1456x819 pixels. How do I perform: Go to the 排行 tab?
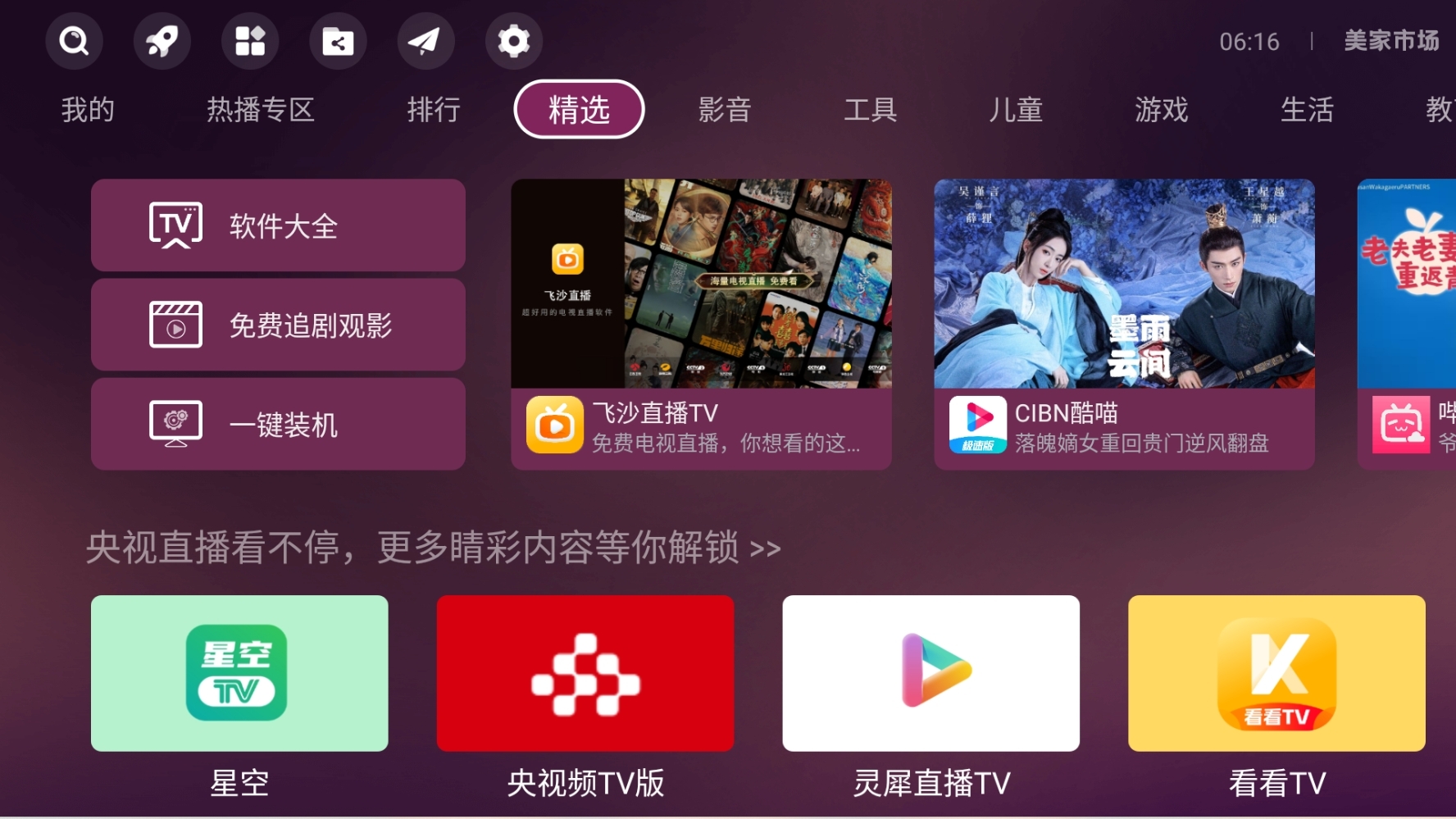pyautogui.click(x=434, y=109)
